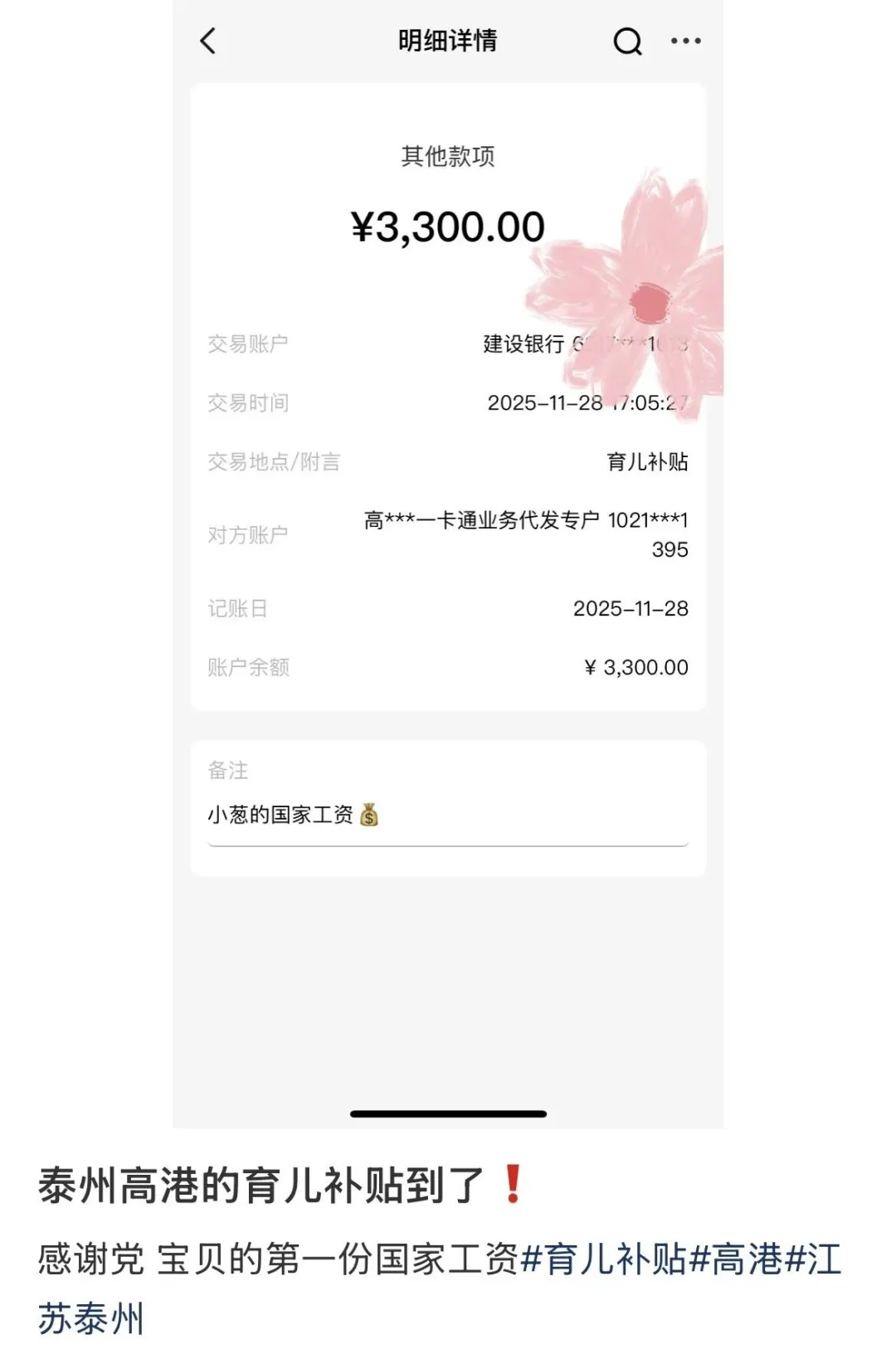Viewport: 896px width, 1354px height.
Task: Select the 记账日 date field
Action: [449, 608]
